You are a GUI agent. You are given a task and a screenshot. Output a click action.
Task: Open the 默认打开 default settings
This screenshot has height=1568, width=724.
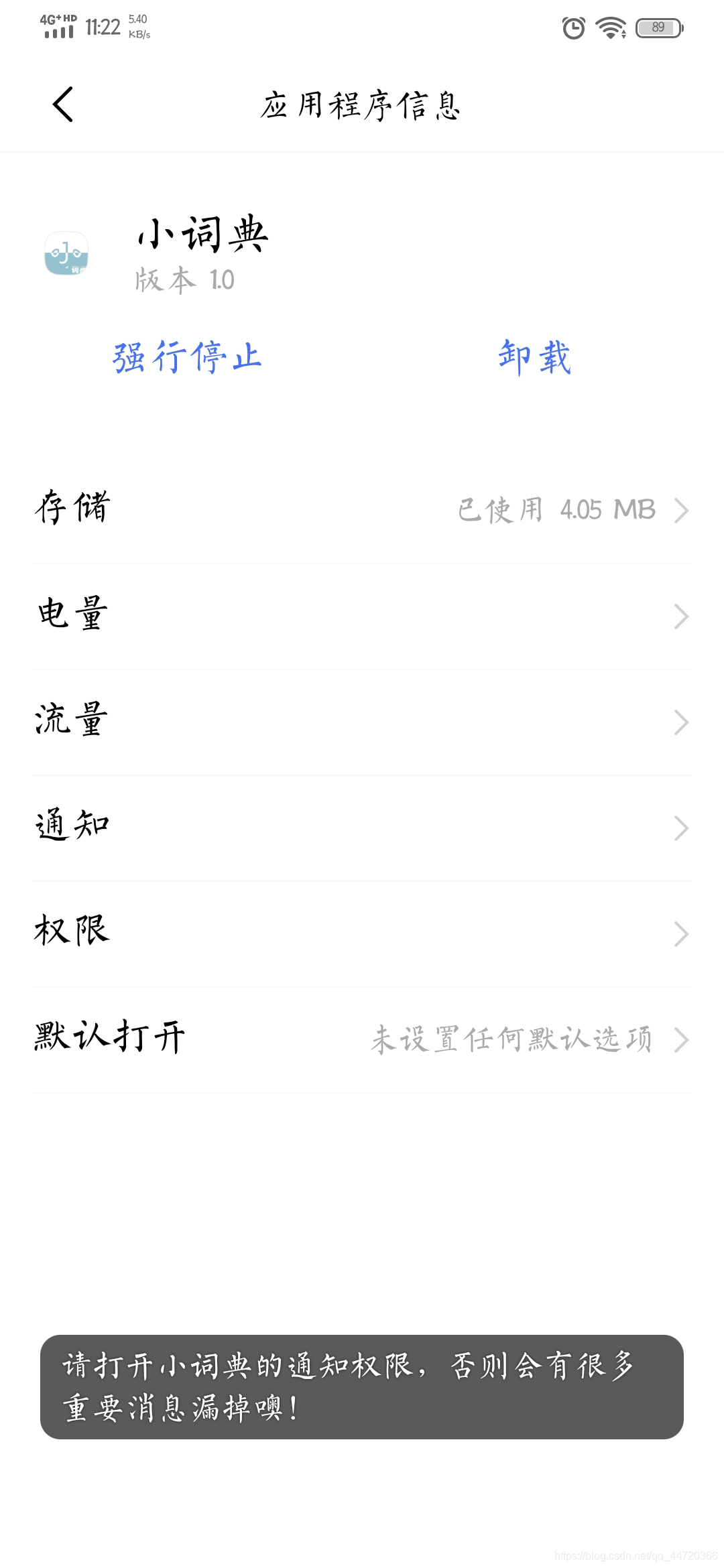click(362, 1039)
